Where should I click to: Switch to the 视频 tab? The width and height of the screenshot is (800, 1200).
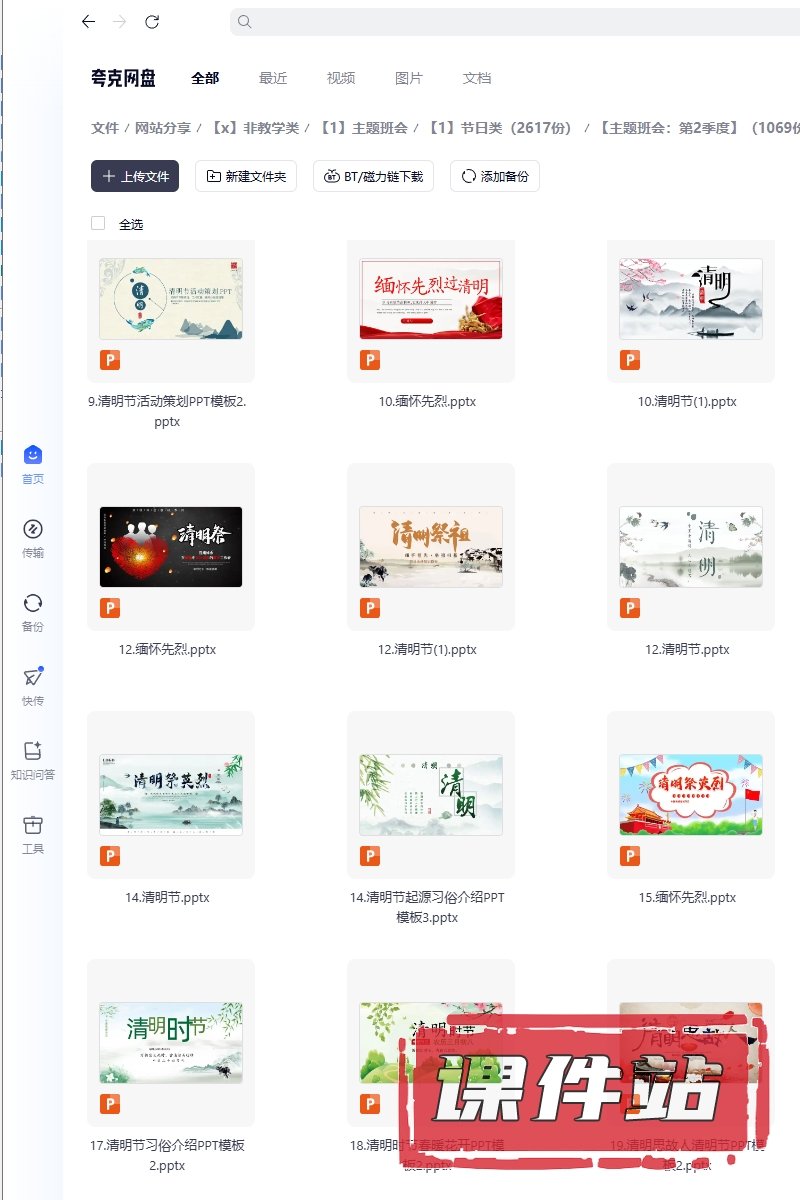(x=341, y=78)
